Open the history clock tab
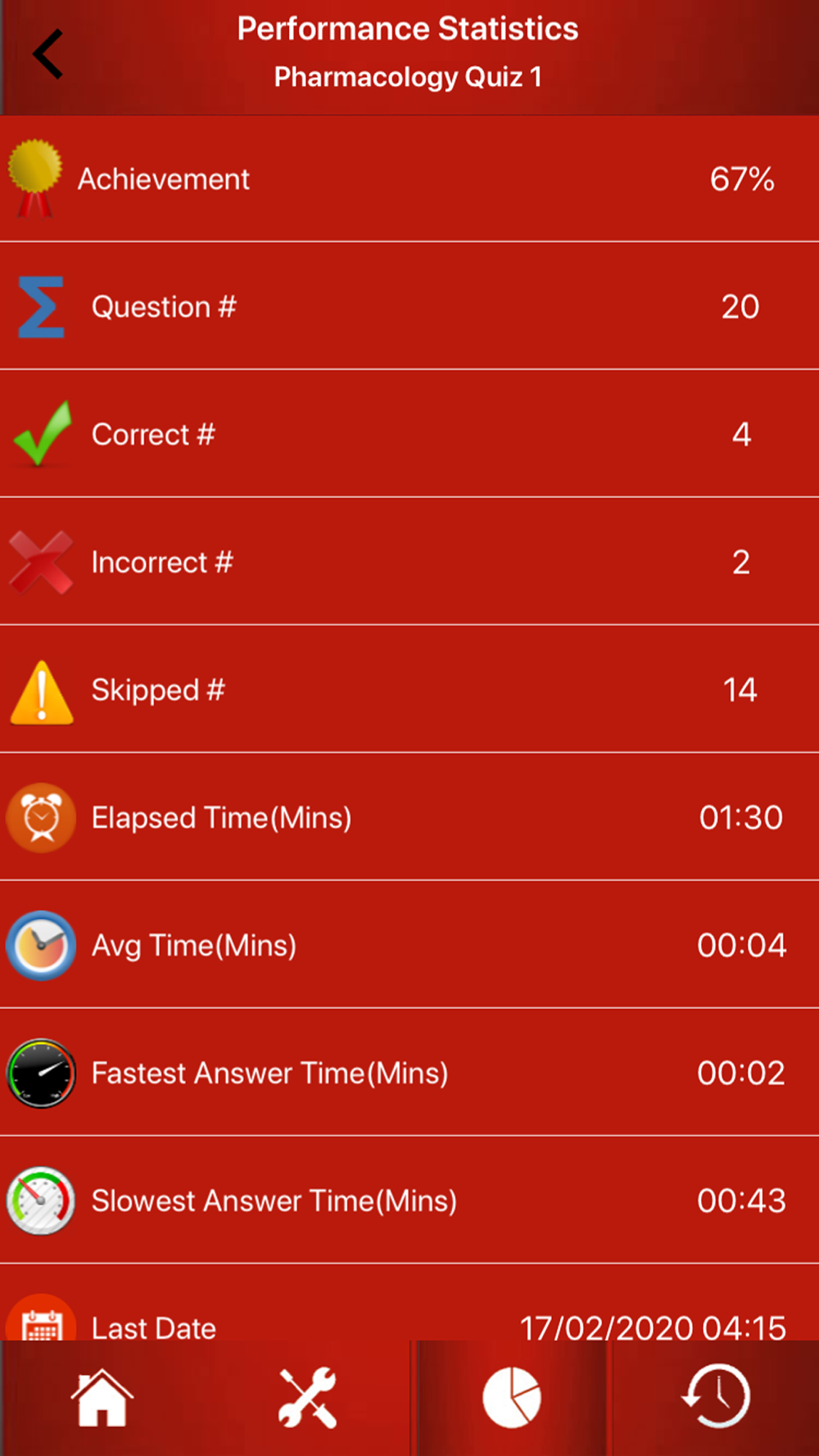 [x=717, y=1397]
